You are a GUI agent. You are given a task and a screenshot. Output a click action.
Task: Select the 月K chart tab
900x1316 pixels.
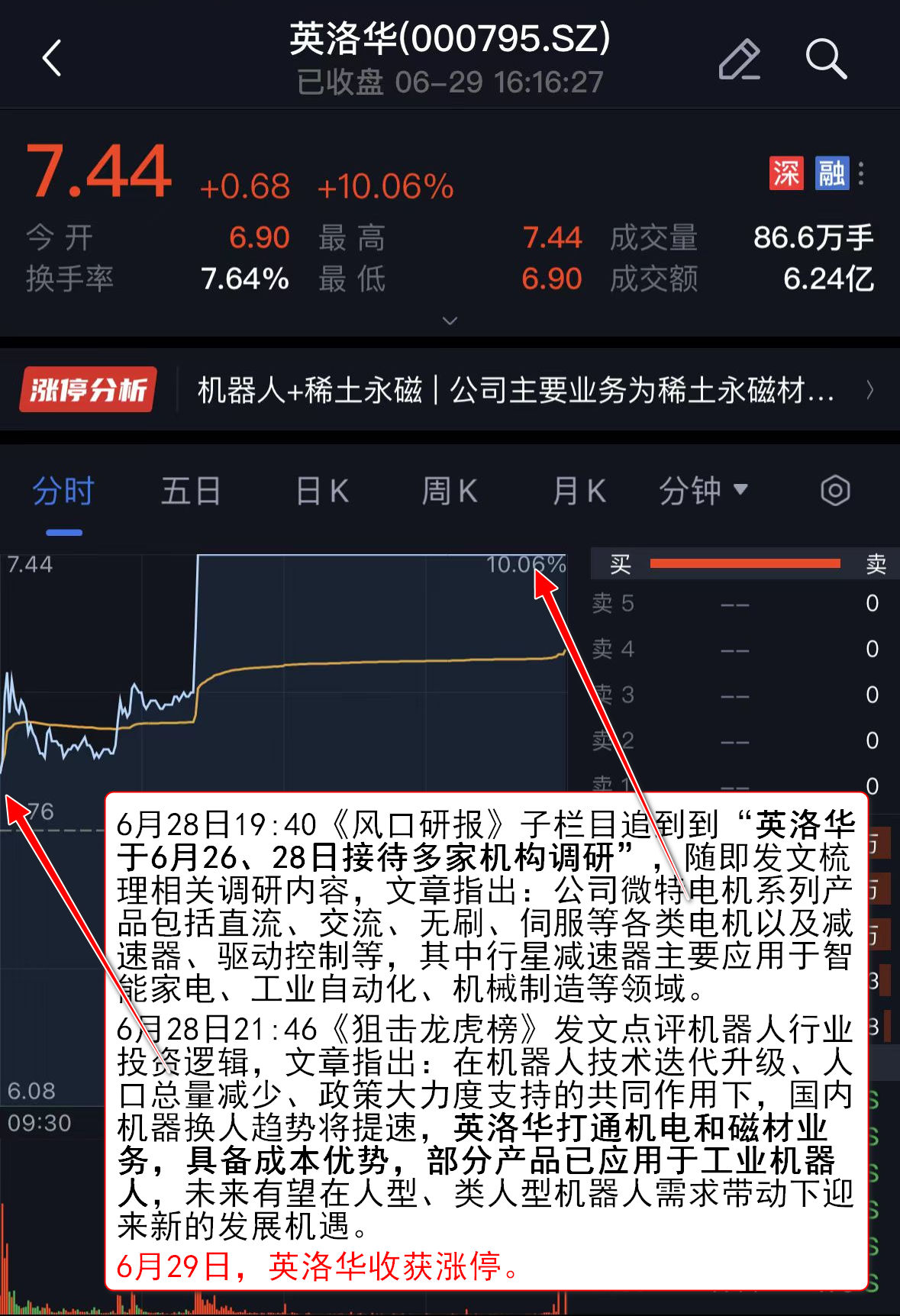(x=579, y=491)
